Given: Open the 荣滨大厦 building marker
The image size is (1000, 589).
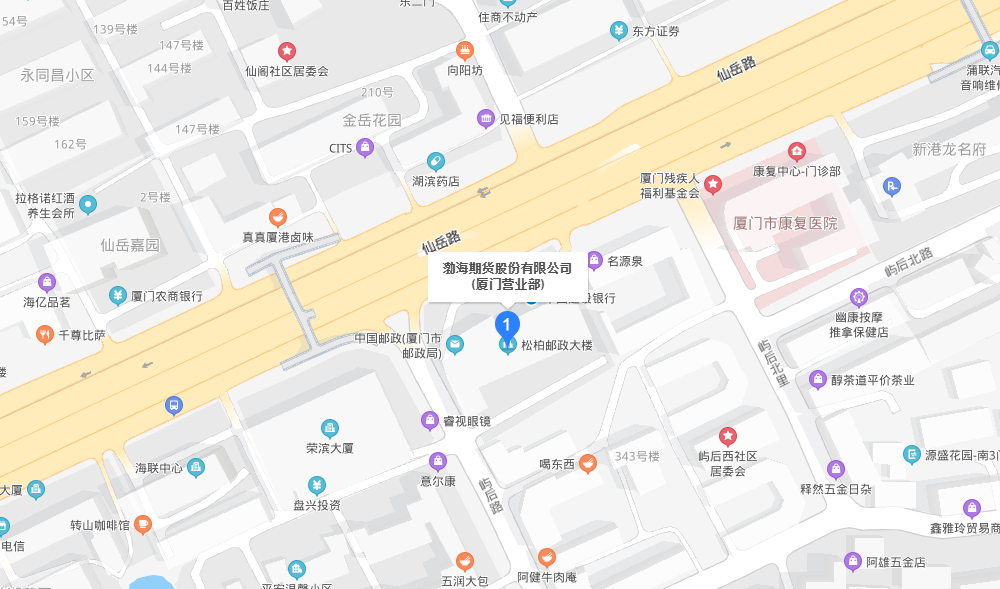Looking at the screenshot, I should point(329,429).
